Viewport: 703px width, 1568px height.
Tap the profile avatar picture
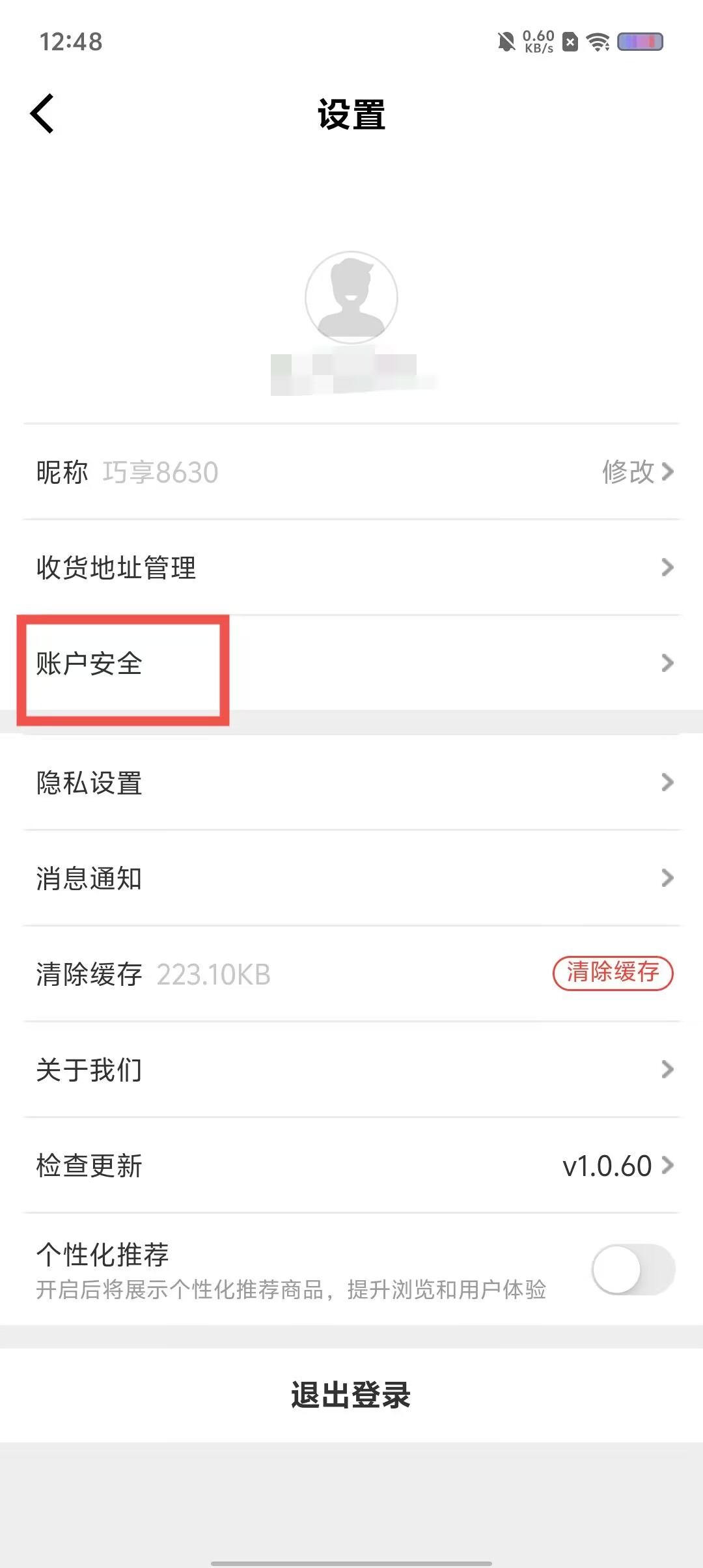[351, 298]
